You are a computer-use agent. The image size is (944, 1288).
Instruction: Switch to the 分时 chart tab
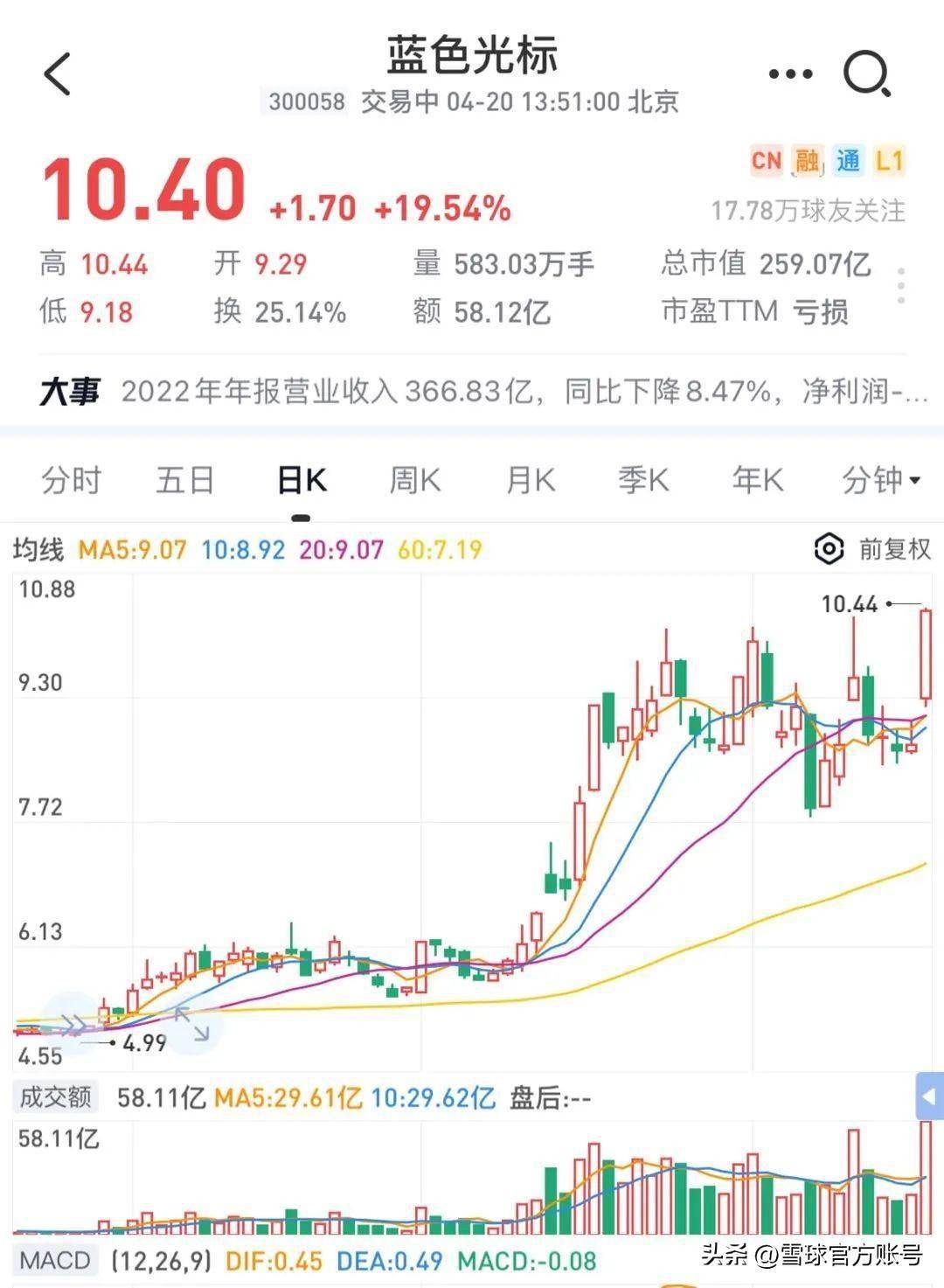tap(71, 480)
